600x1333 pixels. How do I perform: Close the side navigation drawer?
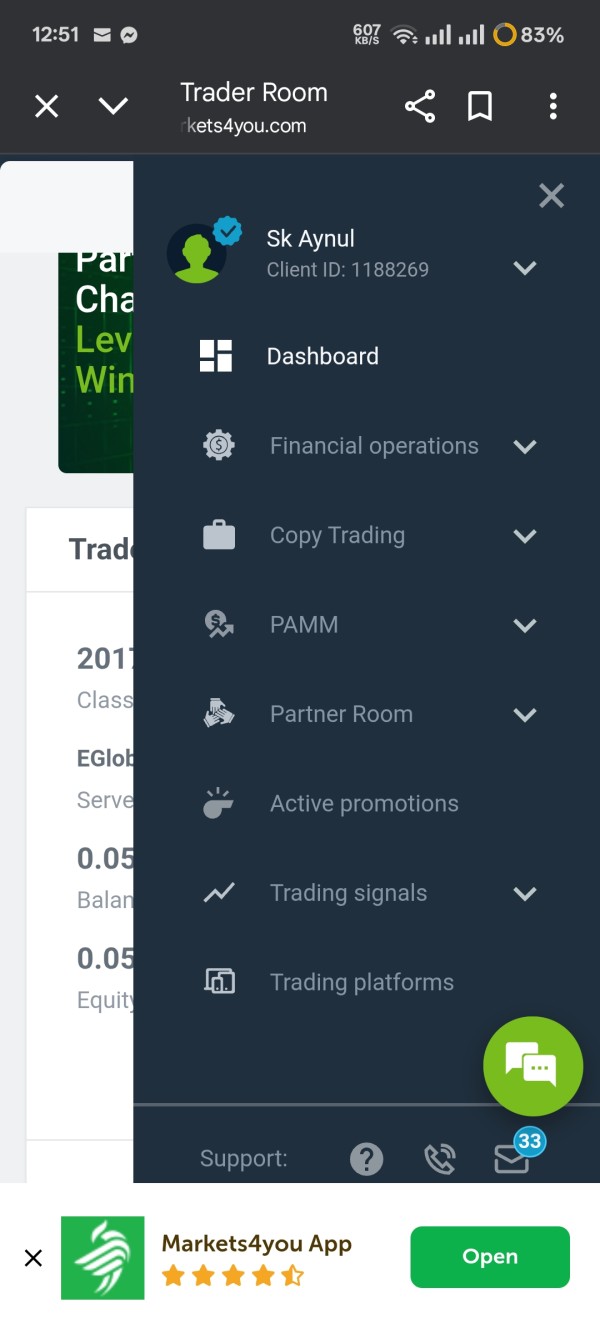coord(552,196)
